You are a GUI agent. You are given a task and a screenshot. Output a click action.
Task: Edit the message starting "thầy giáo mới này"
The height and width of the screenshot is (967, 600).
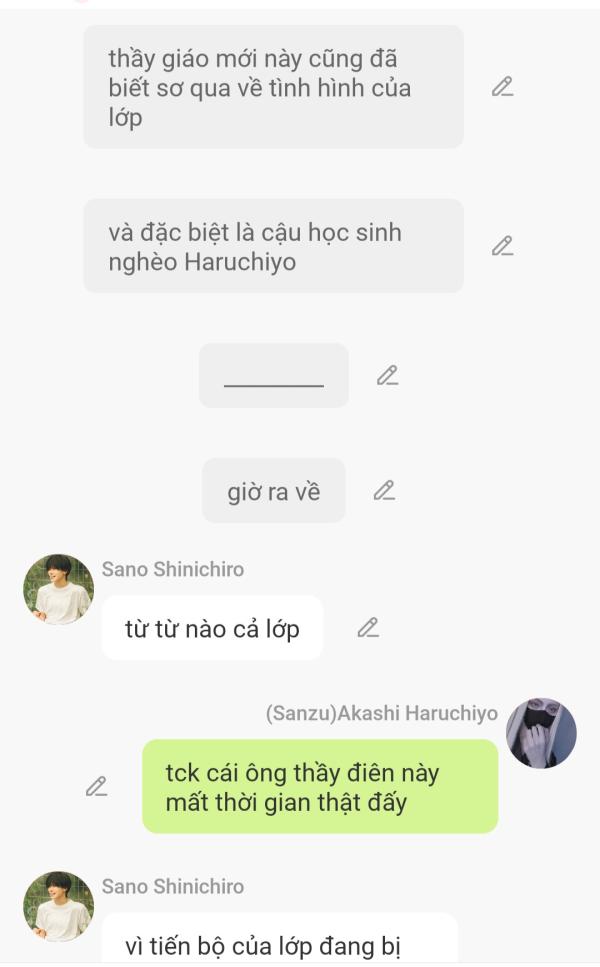coord(502,87)
